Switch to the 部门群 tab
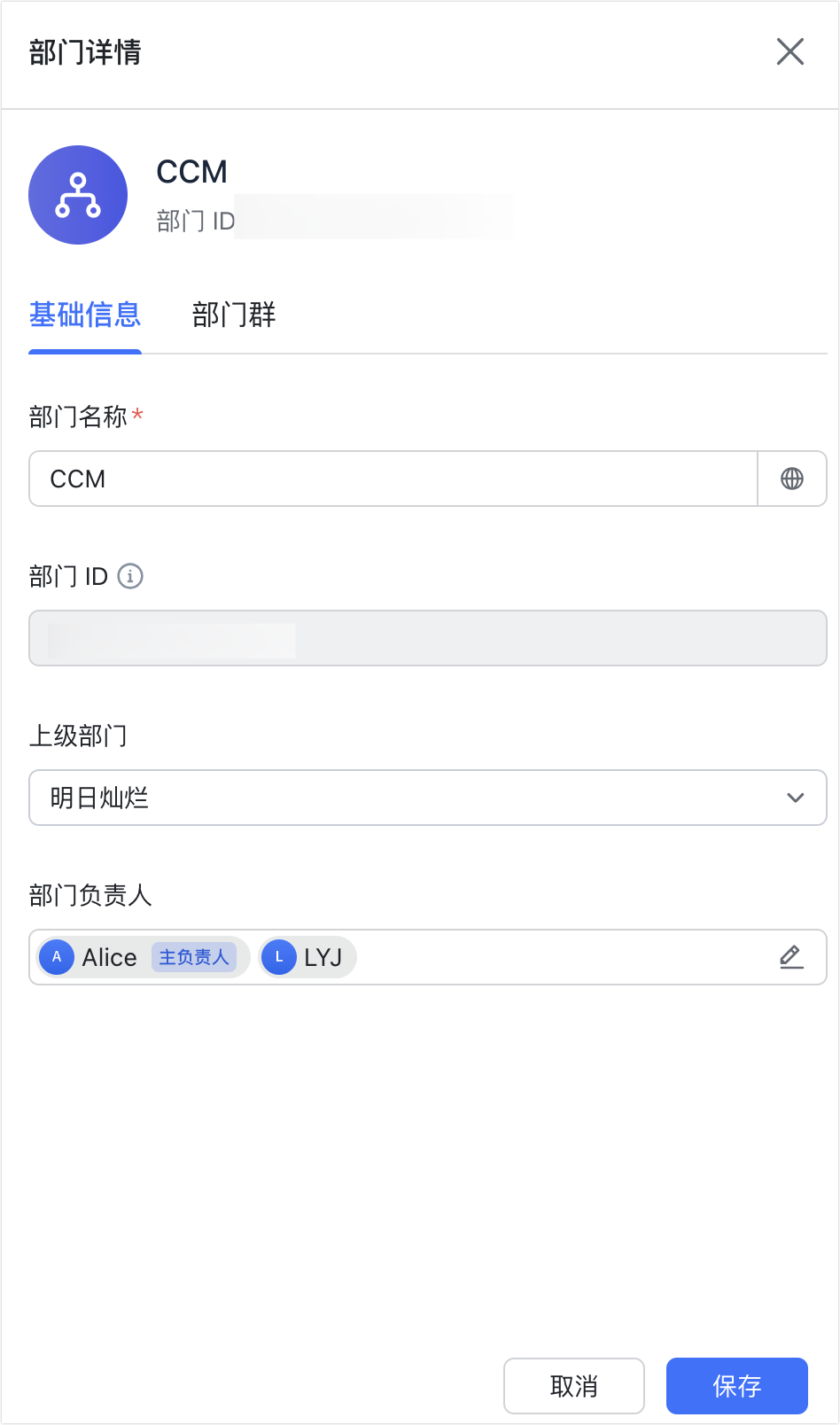 pos(234,315)
